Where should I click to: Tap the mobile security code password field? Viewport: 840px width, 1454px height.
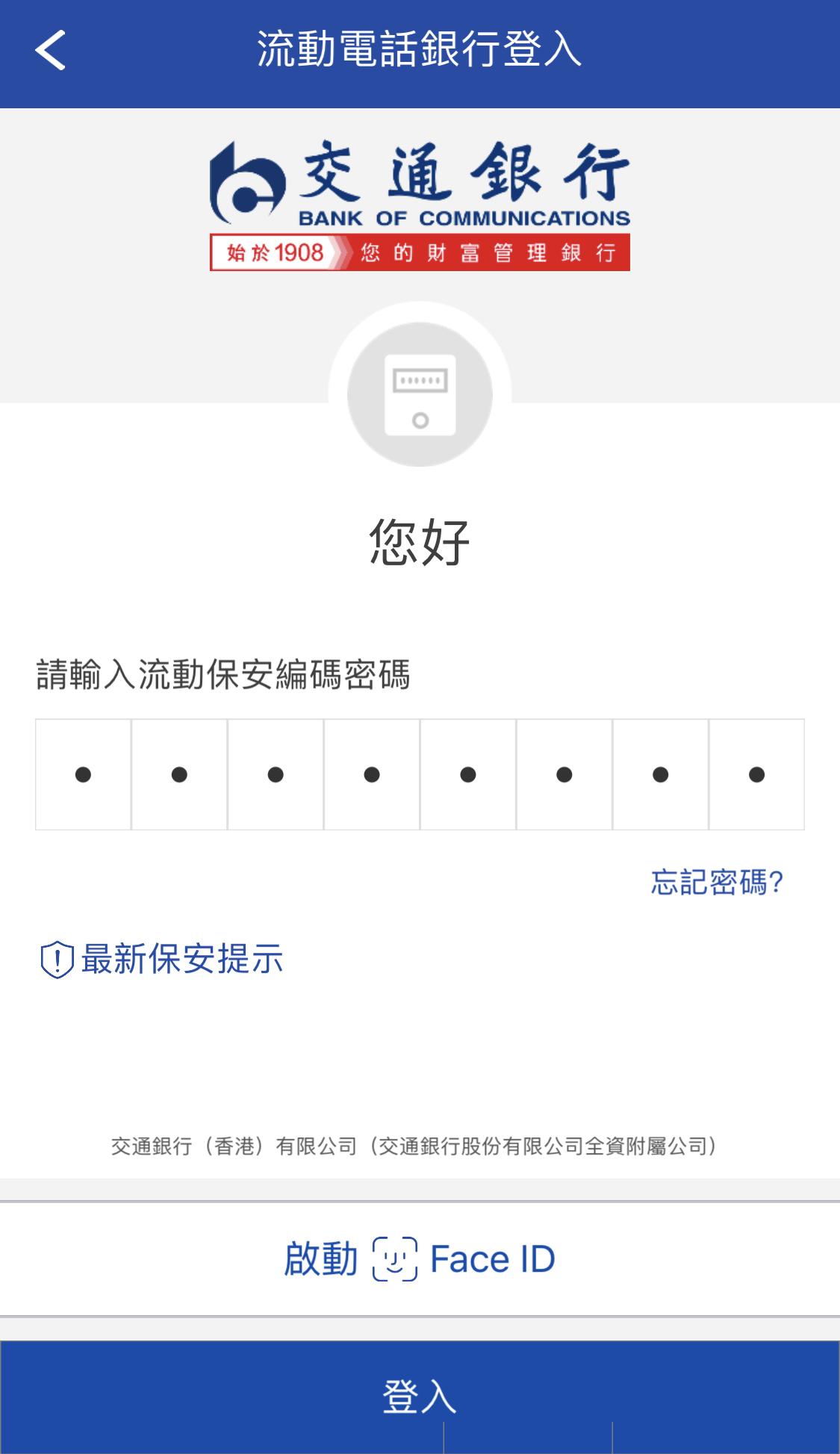[x=420, y=774]
